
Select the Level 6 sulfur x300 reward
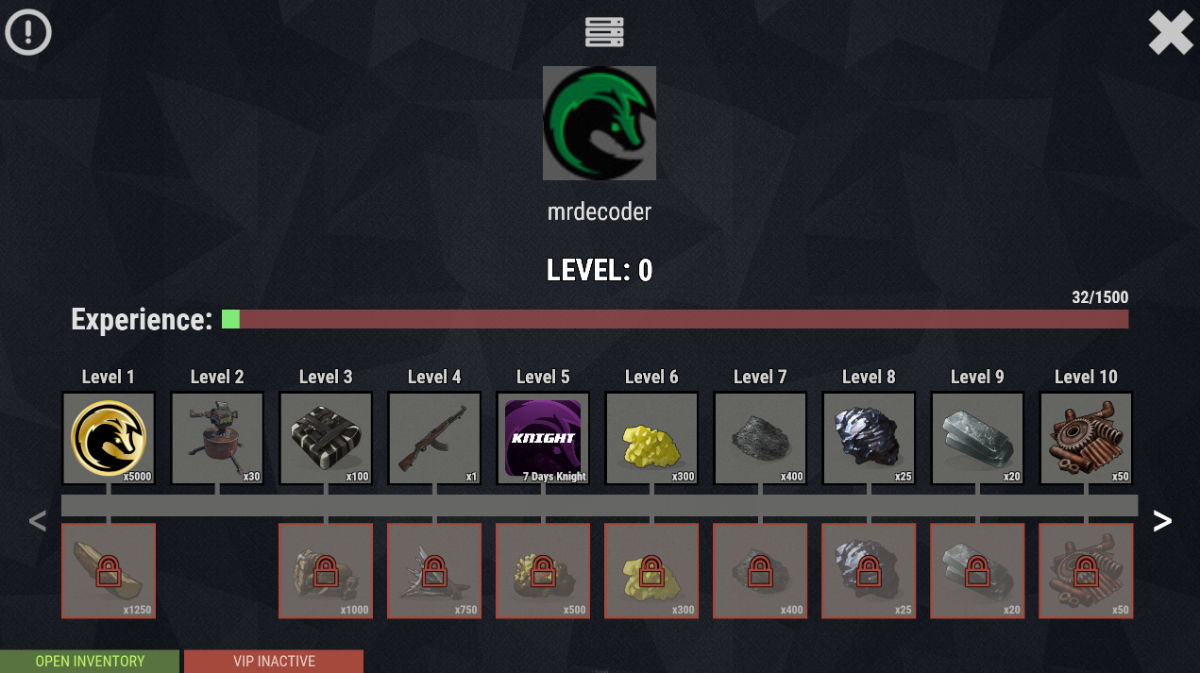pos(652,438)
